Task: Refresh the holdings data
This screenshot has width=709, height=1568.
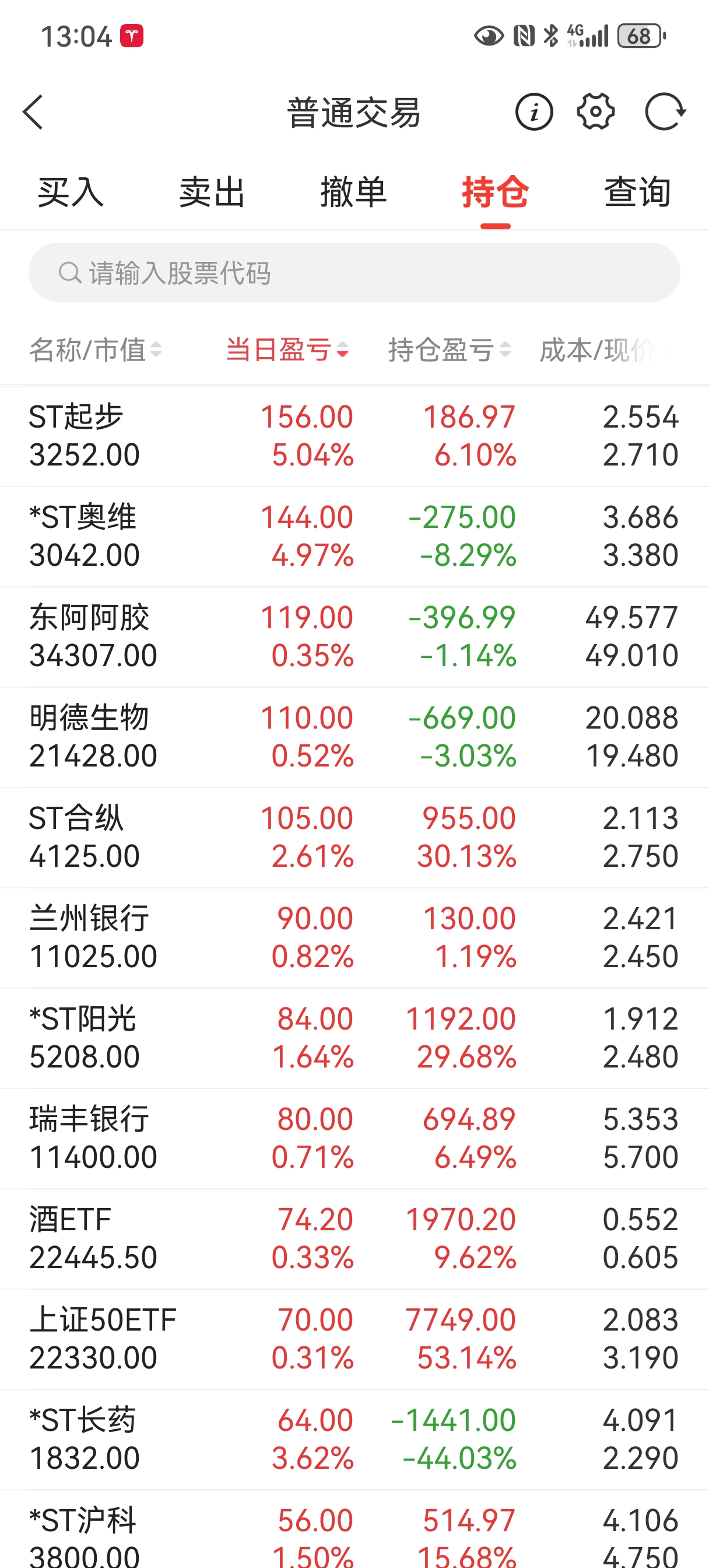Action: click(665, 112)
